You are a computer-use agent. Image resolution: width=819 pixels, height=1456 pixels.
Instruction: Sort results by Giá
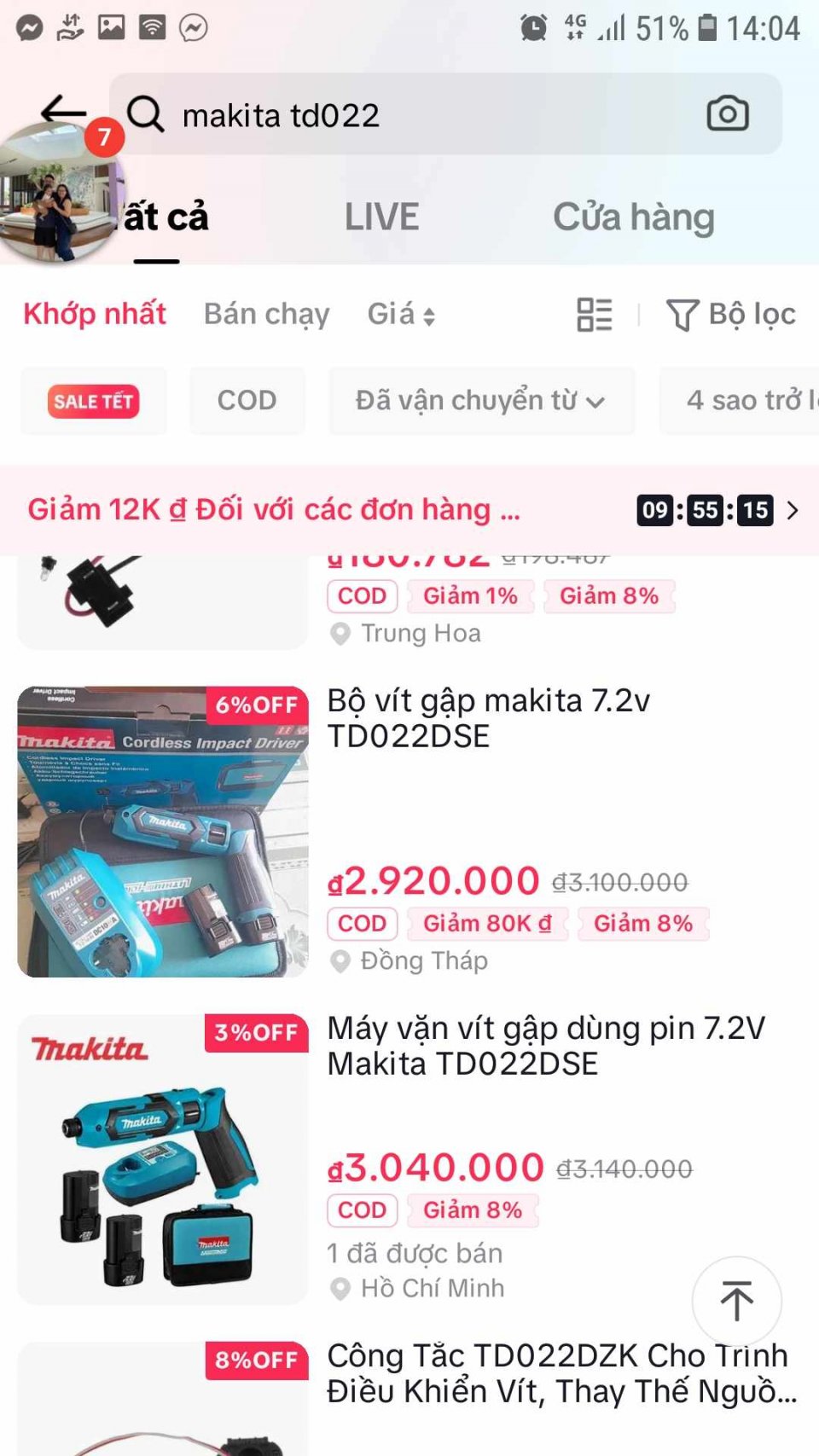point(401,314)
